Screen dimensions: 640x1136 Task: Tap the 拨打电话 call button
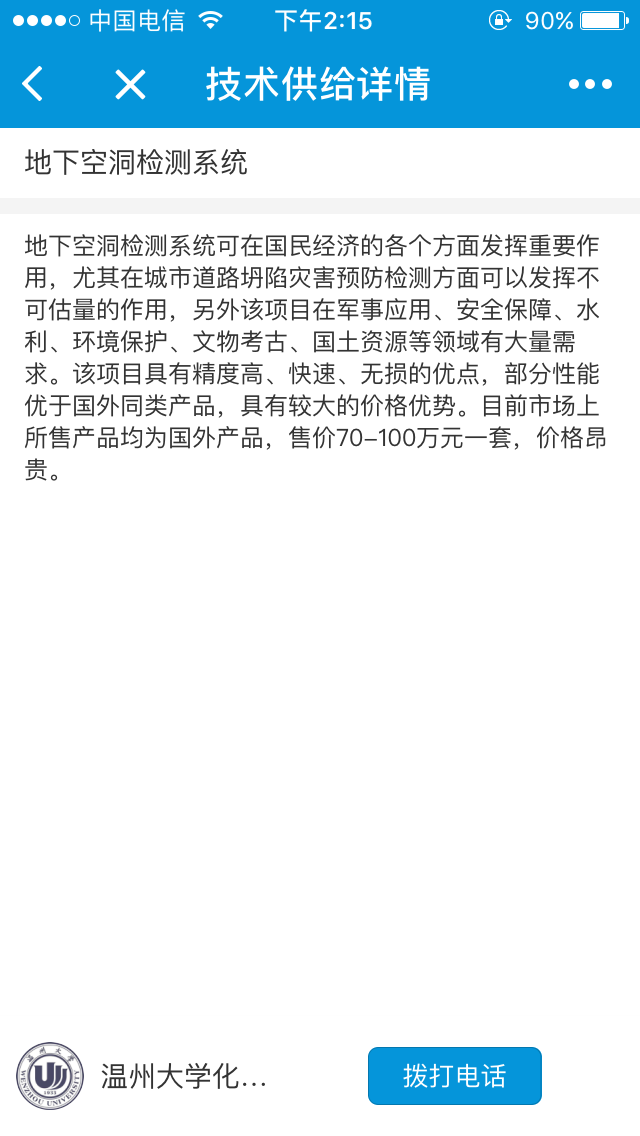(454, 1076)
